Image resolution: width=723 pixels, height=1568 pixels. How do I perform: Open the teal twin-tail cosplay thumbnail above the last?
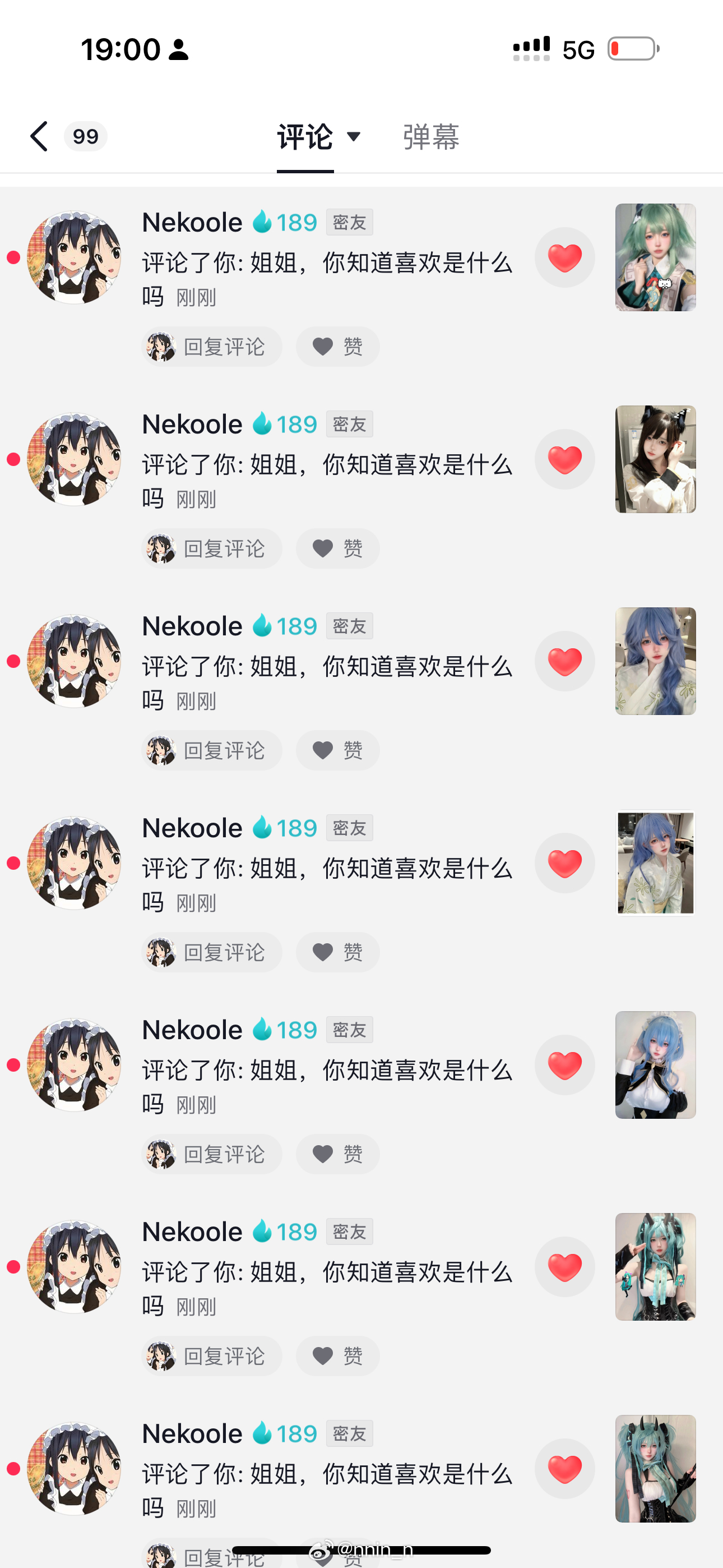coord(655,1267)
